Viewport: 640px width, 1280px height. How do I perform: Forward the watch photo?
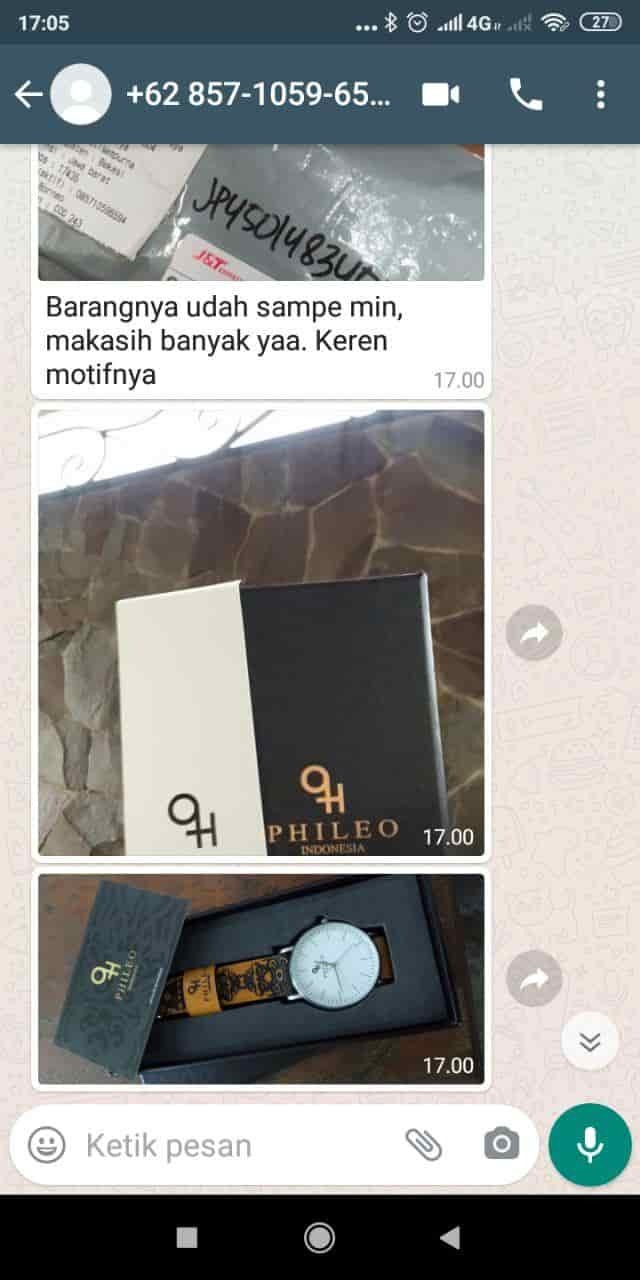click(x=534, y=978)
